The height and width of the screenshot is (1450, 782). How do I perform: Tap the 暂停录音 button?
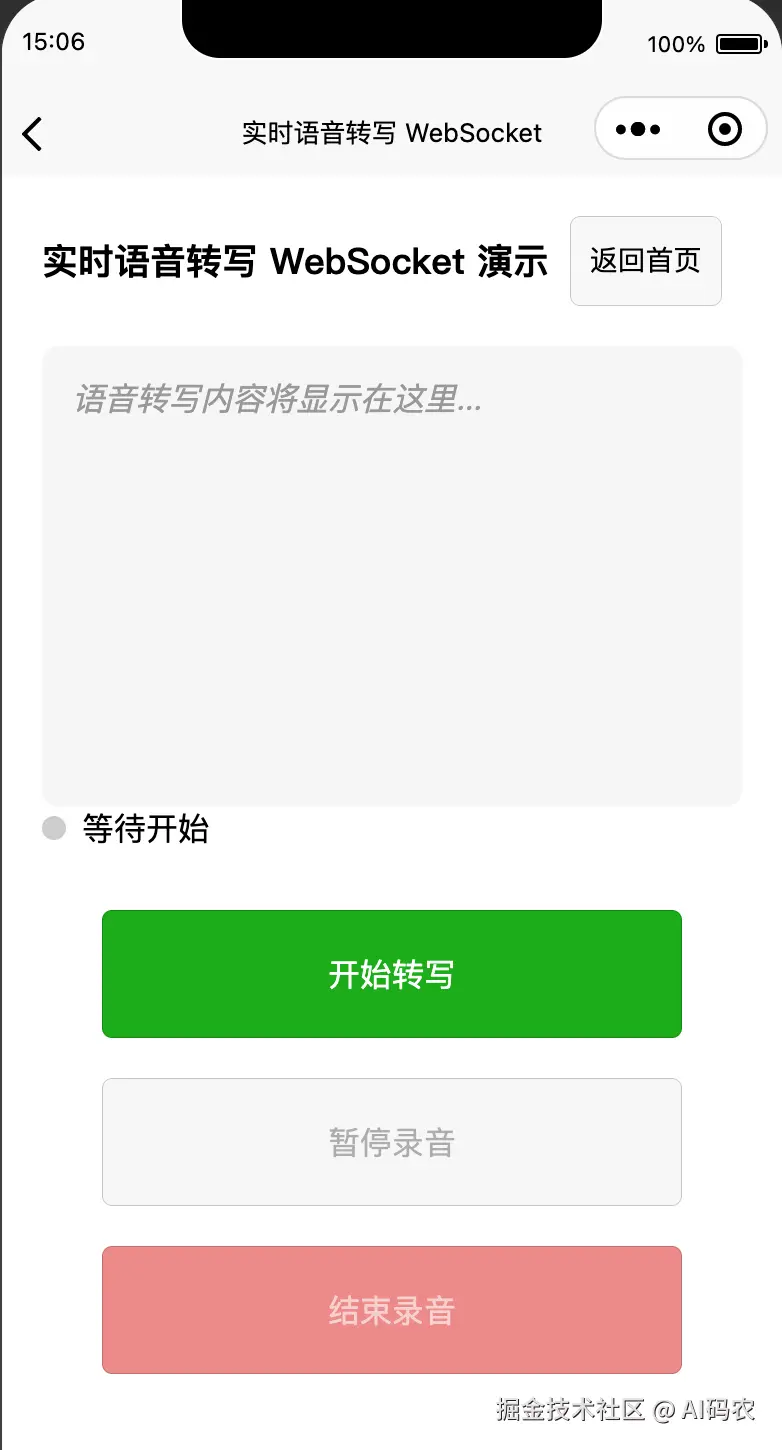pos(391,1141)
